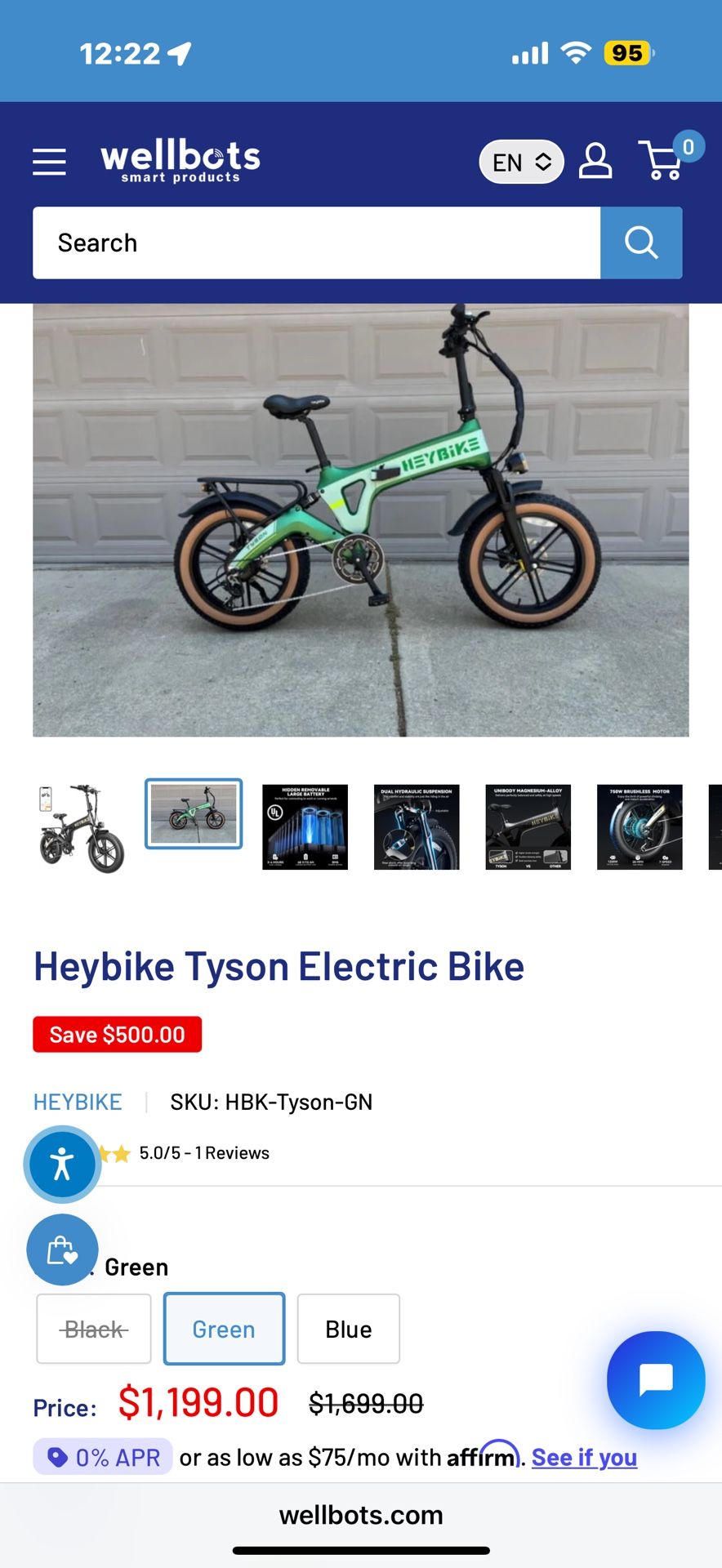View dual hydraulic suspension thumbnail
The height and width of the screenshot is (1568, 722).
(417, 826)
